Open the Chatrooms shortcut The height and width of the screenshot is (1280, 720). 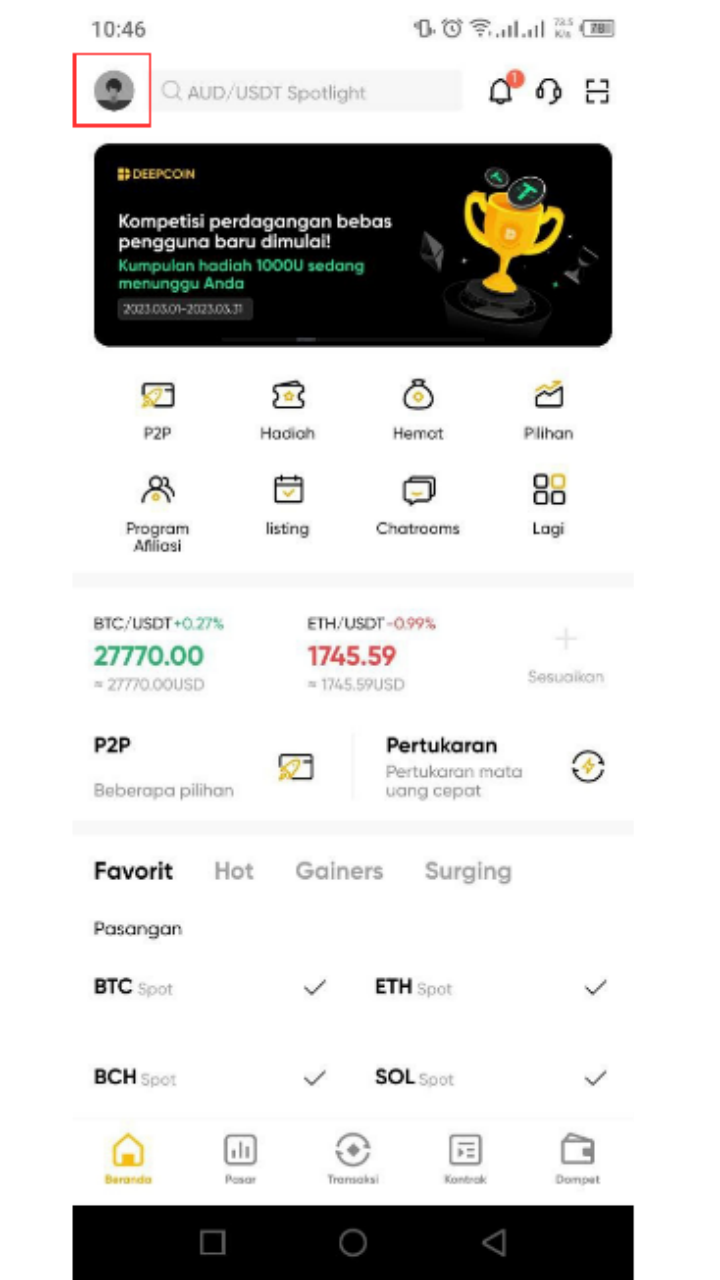click(417, 505)
